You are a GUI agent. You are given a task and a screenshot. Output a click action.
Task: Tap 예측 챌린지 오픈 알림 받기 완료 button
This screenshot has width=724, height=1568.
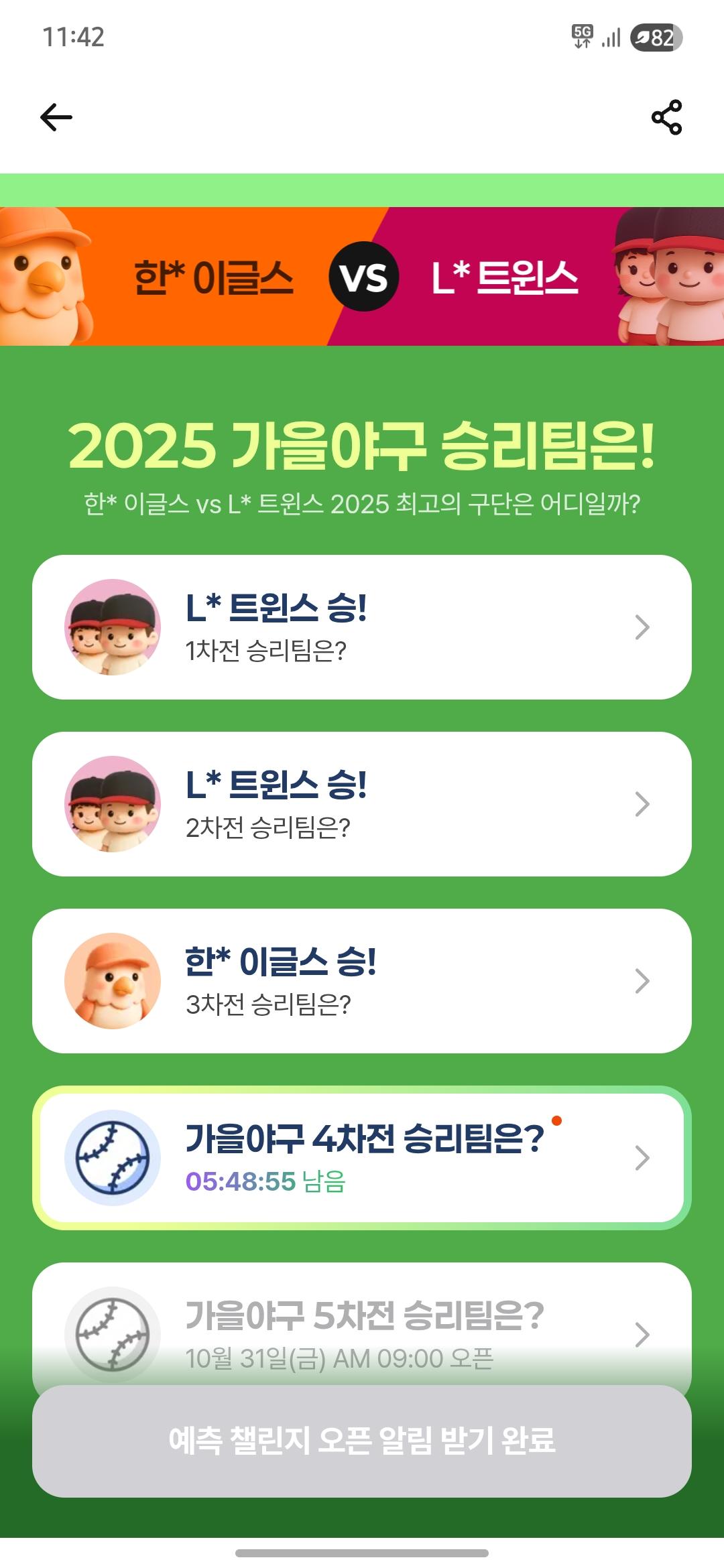coord(362,1441)
